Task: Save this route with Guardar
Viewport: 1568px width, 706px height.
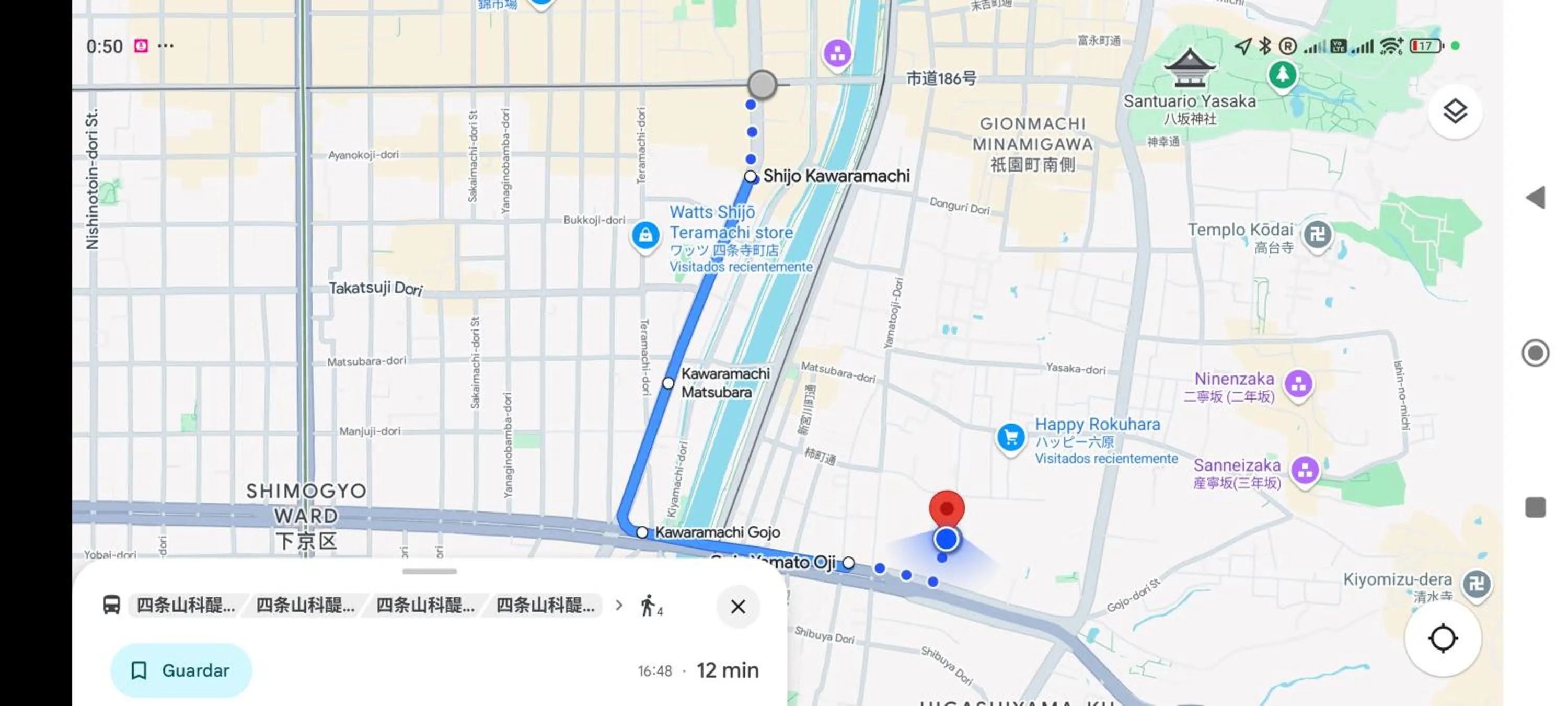Action: [181, 670]
